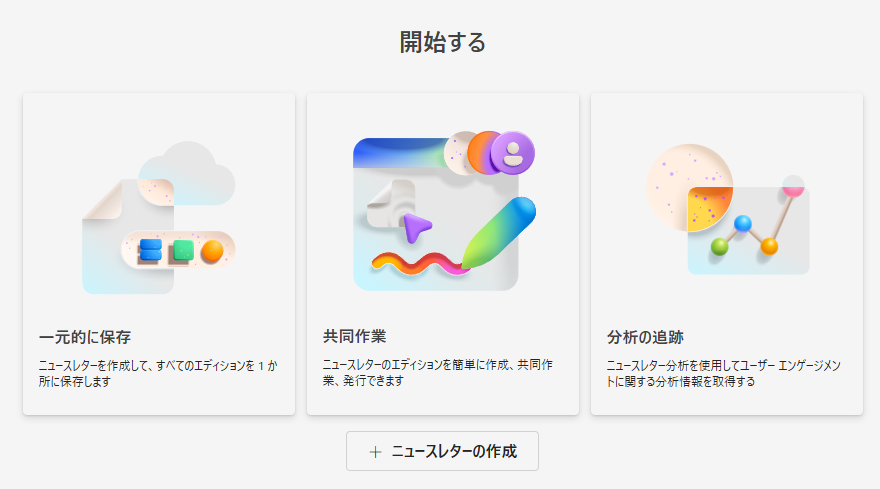Tap the ニュースレターの作成 button
The width and height of the screenshot is (880, 489).
point(442,451)
